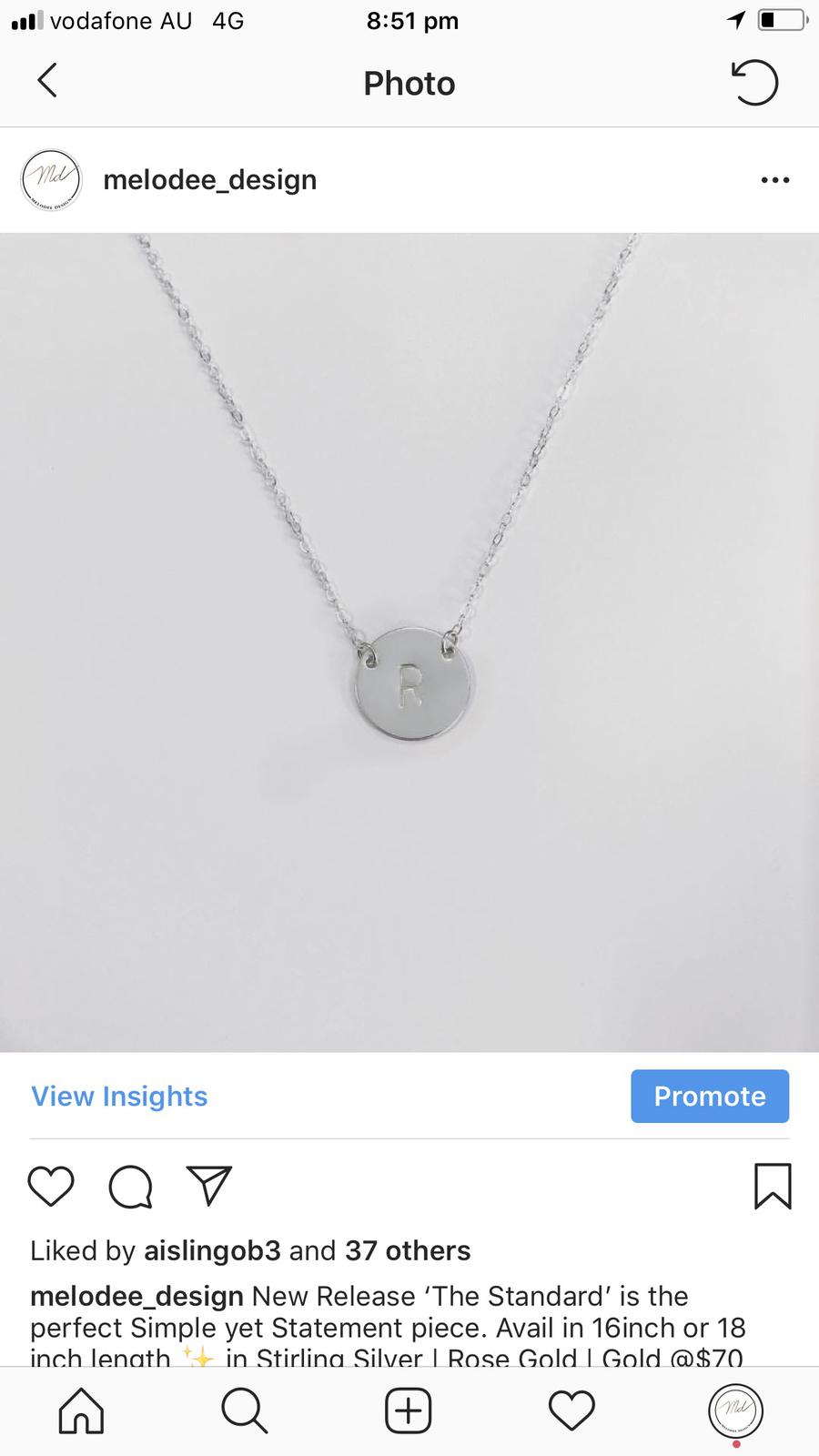
Task: Open the melodee_design profile from the post header
Action: click(209, 180)
